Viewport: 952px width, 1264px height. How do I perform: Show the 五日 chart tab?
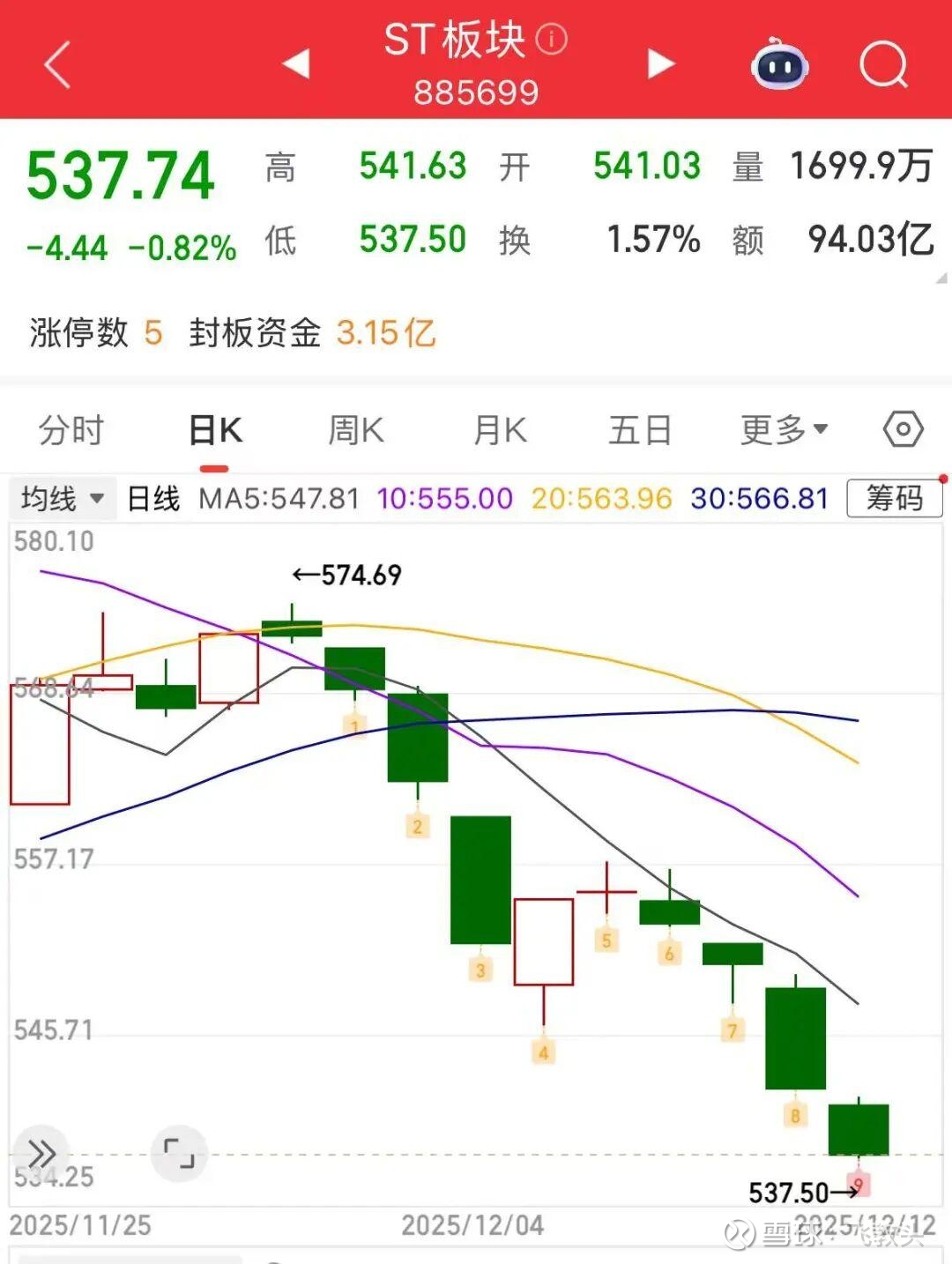pos(640,431)
